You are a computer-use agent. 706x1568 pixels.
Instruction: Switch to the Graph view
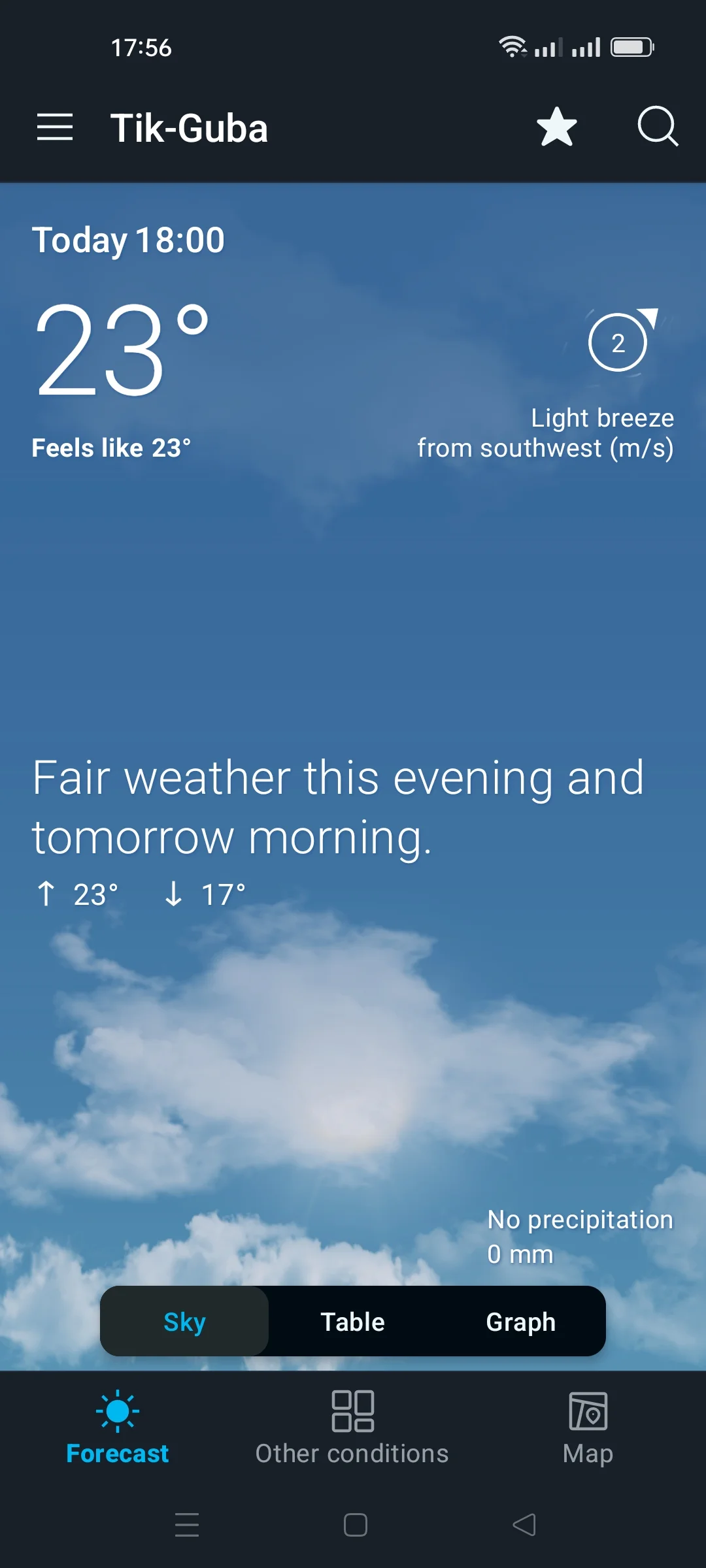pos(520,1321)
